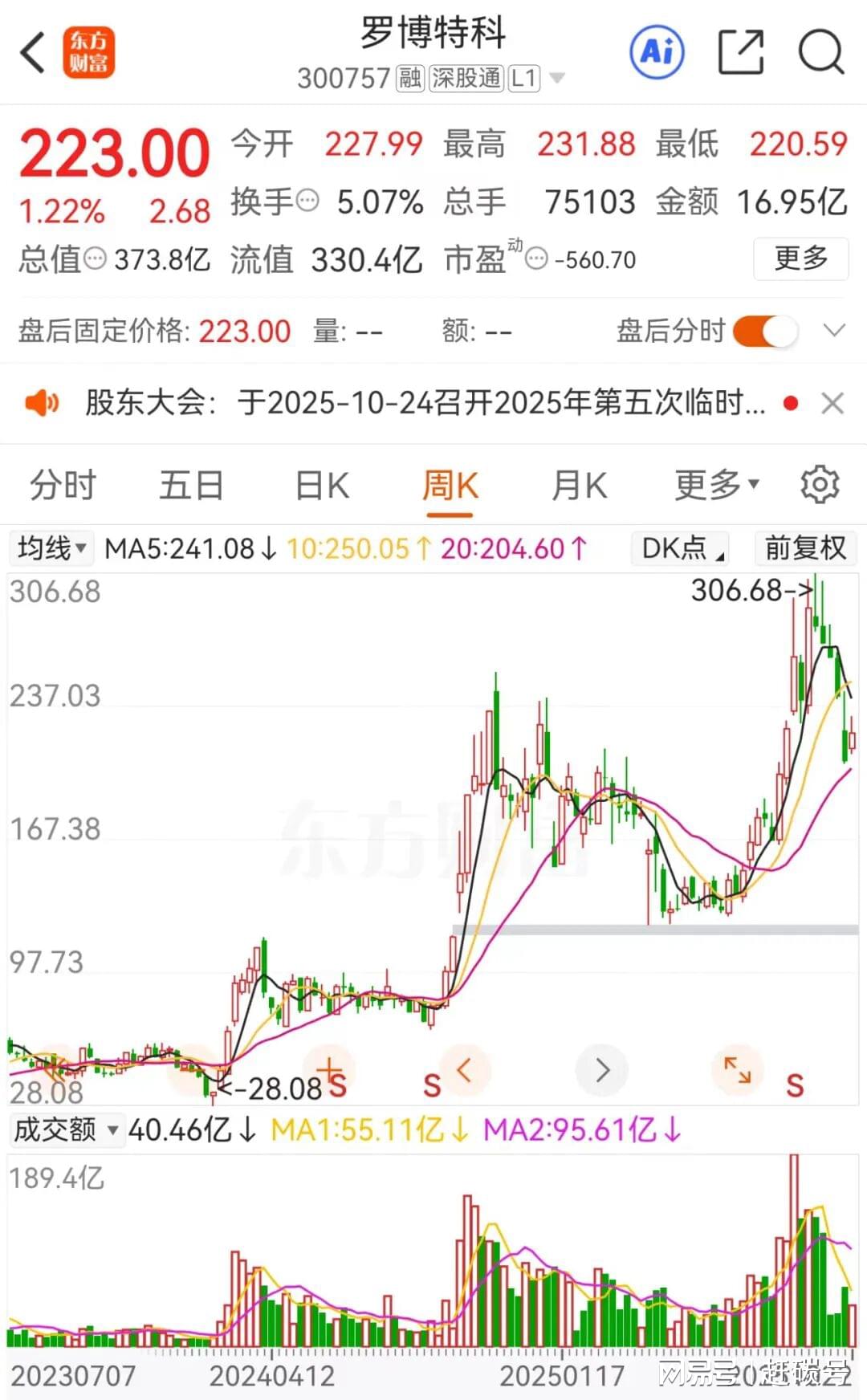Open chart settings gear
This screenshot has width=867, height=1400.
point(820,486)
